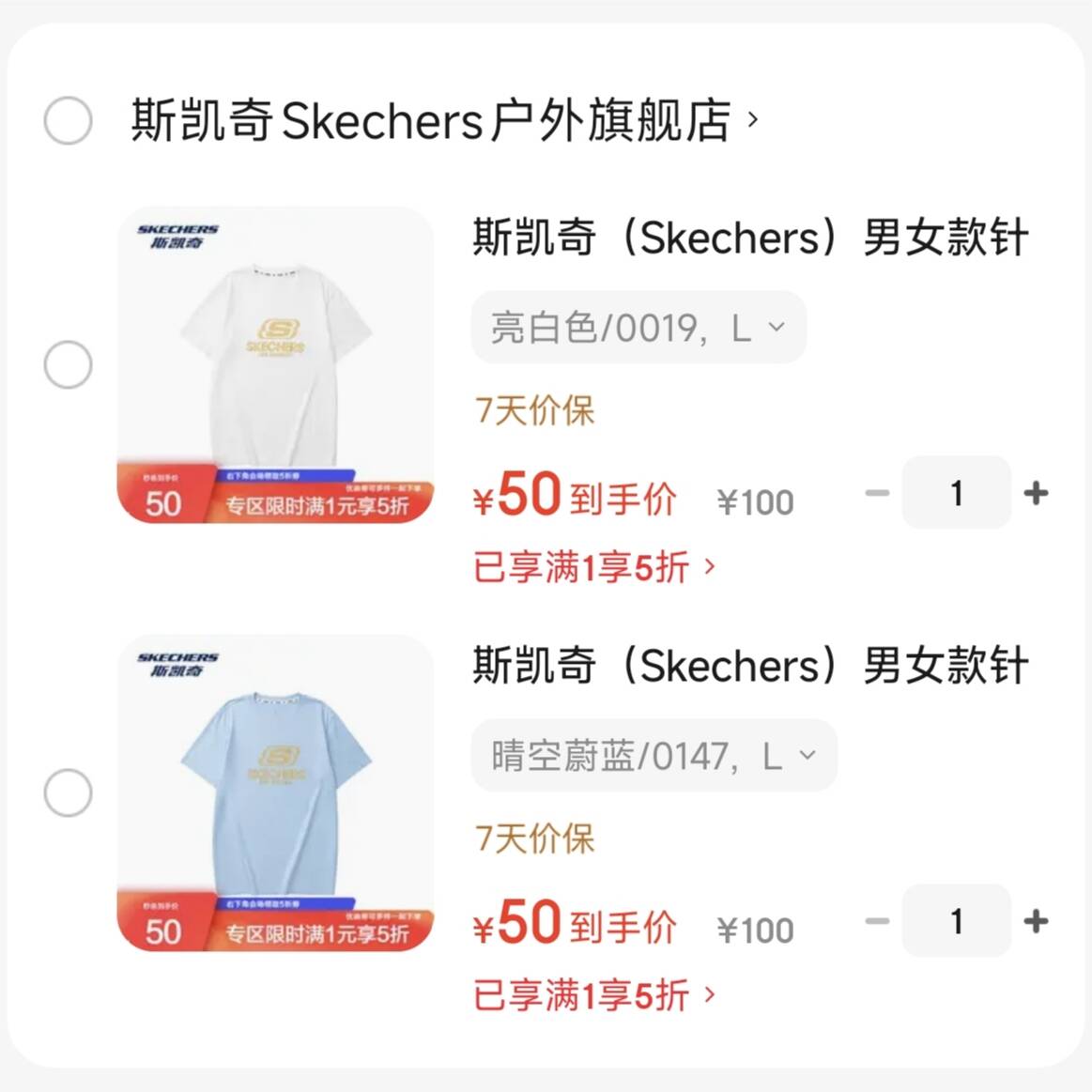The height and width of the screenshot is (1092, 1092).
Task: Increase quantity of the 晴空蔚蓝 T-shirt
Action: pos(1036,921)
